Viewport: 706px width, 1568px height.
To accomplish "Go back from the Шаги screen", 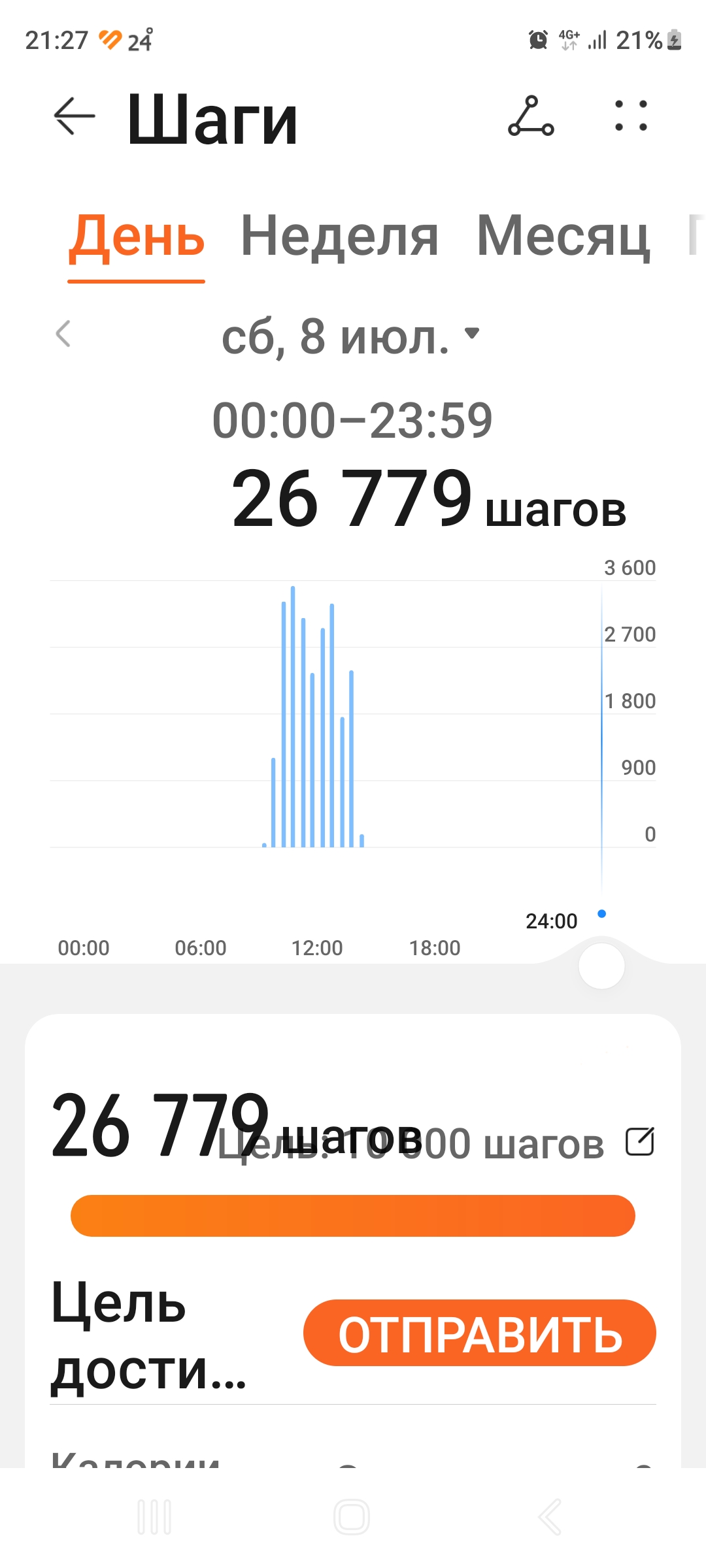I will pos(75,116).
